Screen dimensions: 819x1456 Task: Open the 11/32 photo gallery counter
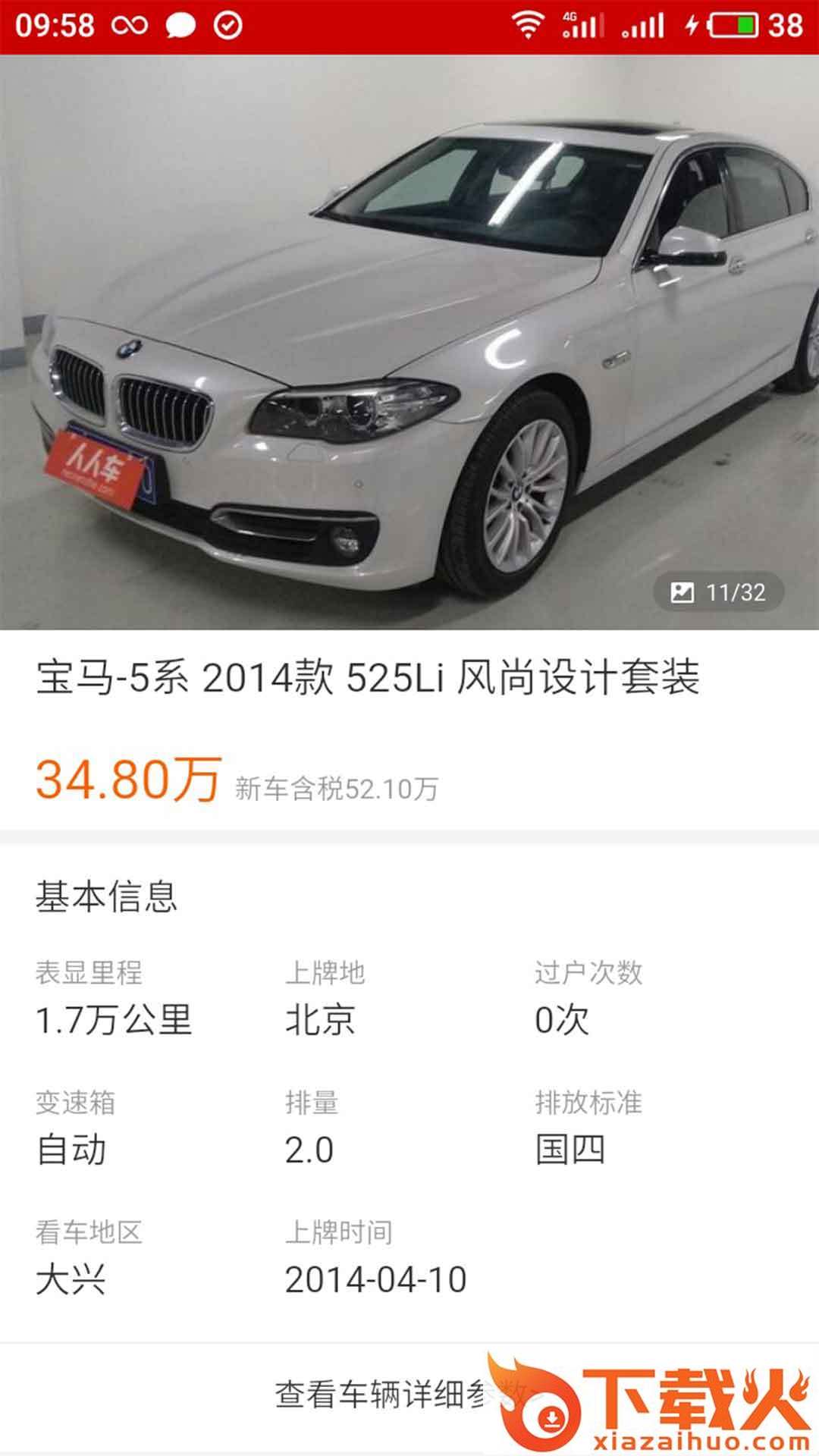[x=719, y=592]
